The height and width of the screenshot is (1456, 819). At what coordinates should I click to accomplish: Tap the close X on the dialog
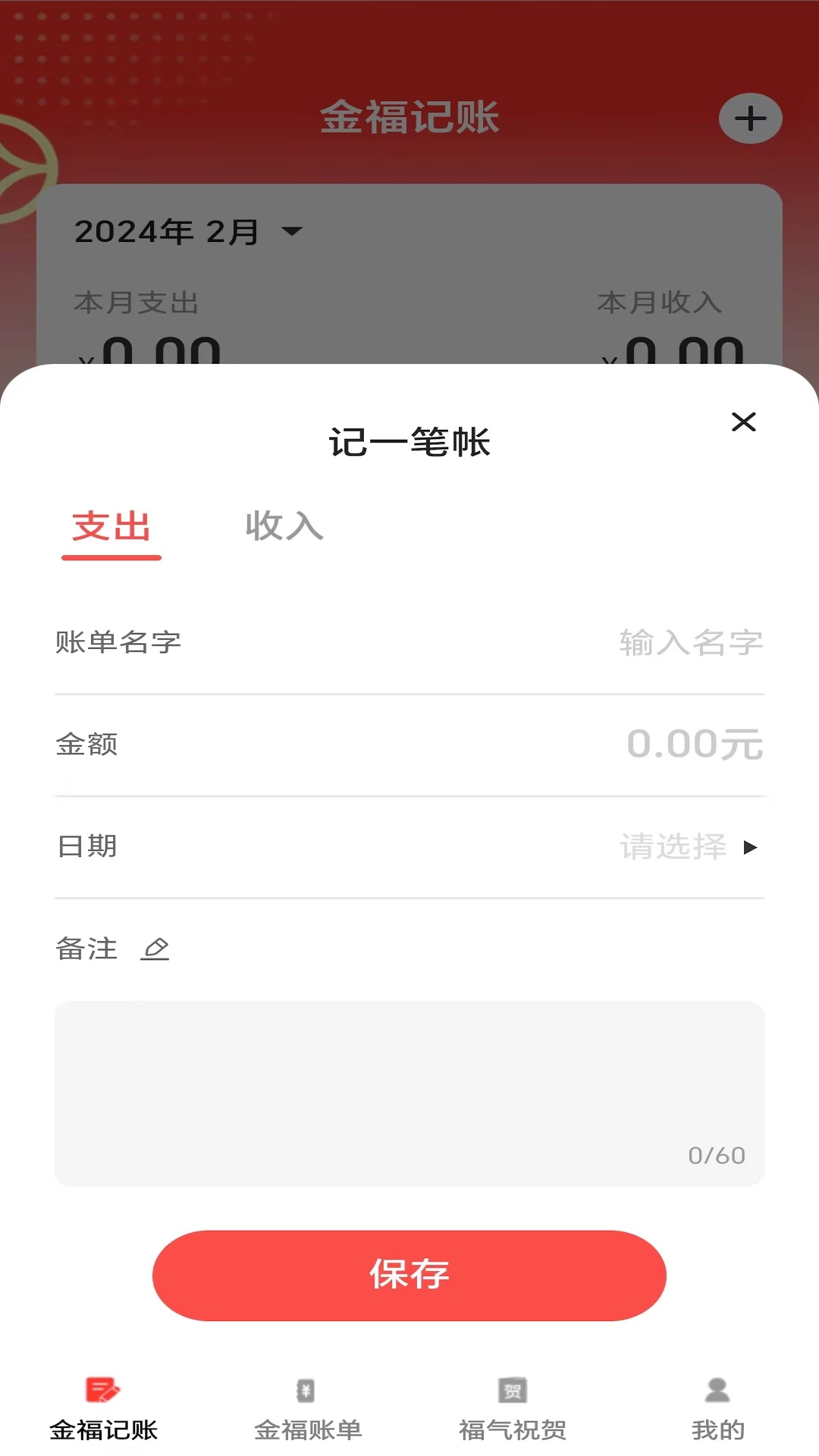point(744,423)
